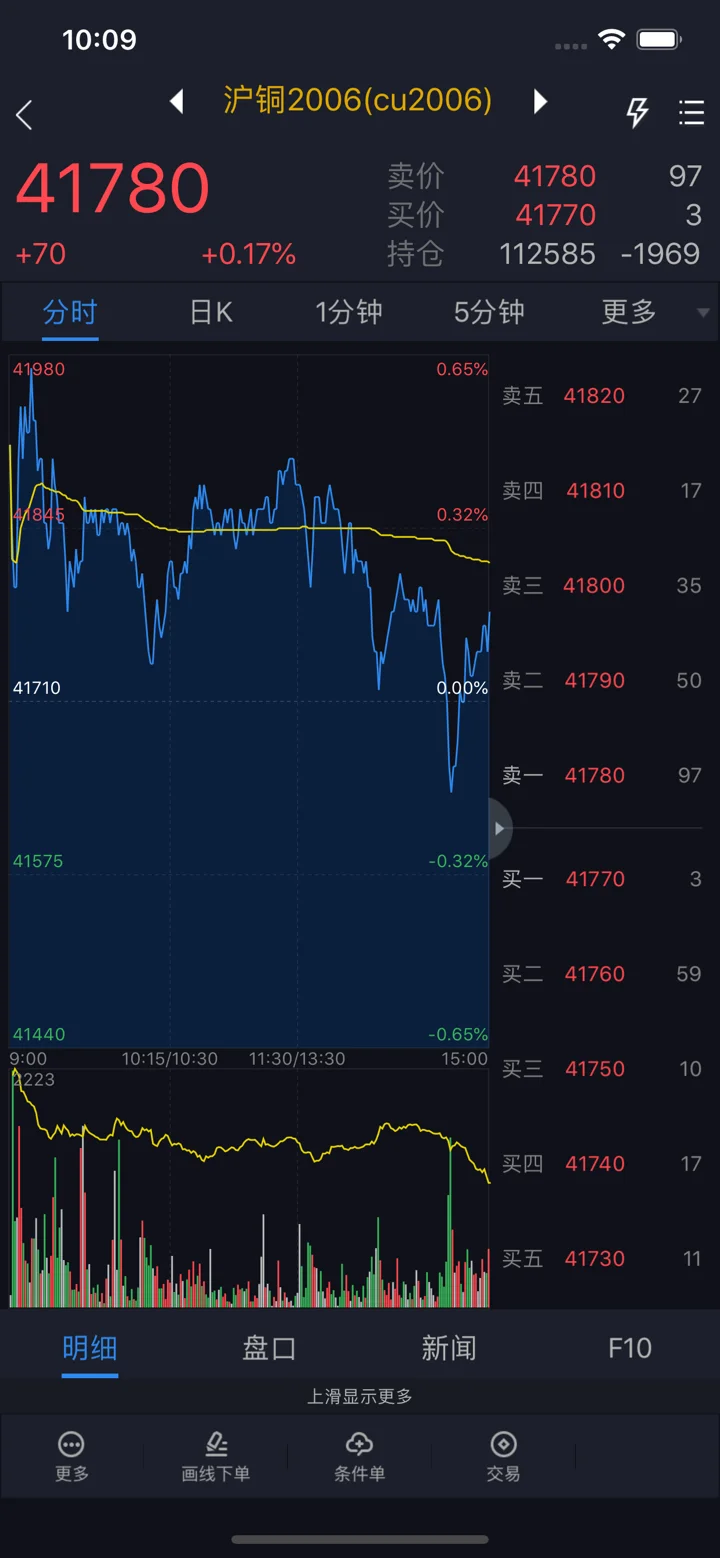Switch to the 1分钟 chart tab
The image size is (720, 1558).
(349, 312)
